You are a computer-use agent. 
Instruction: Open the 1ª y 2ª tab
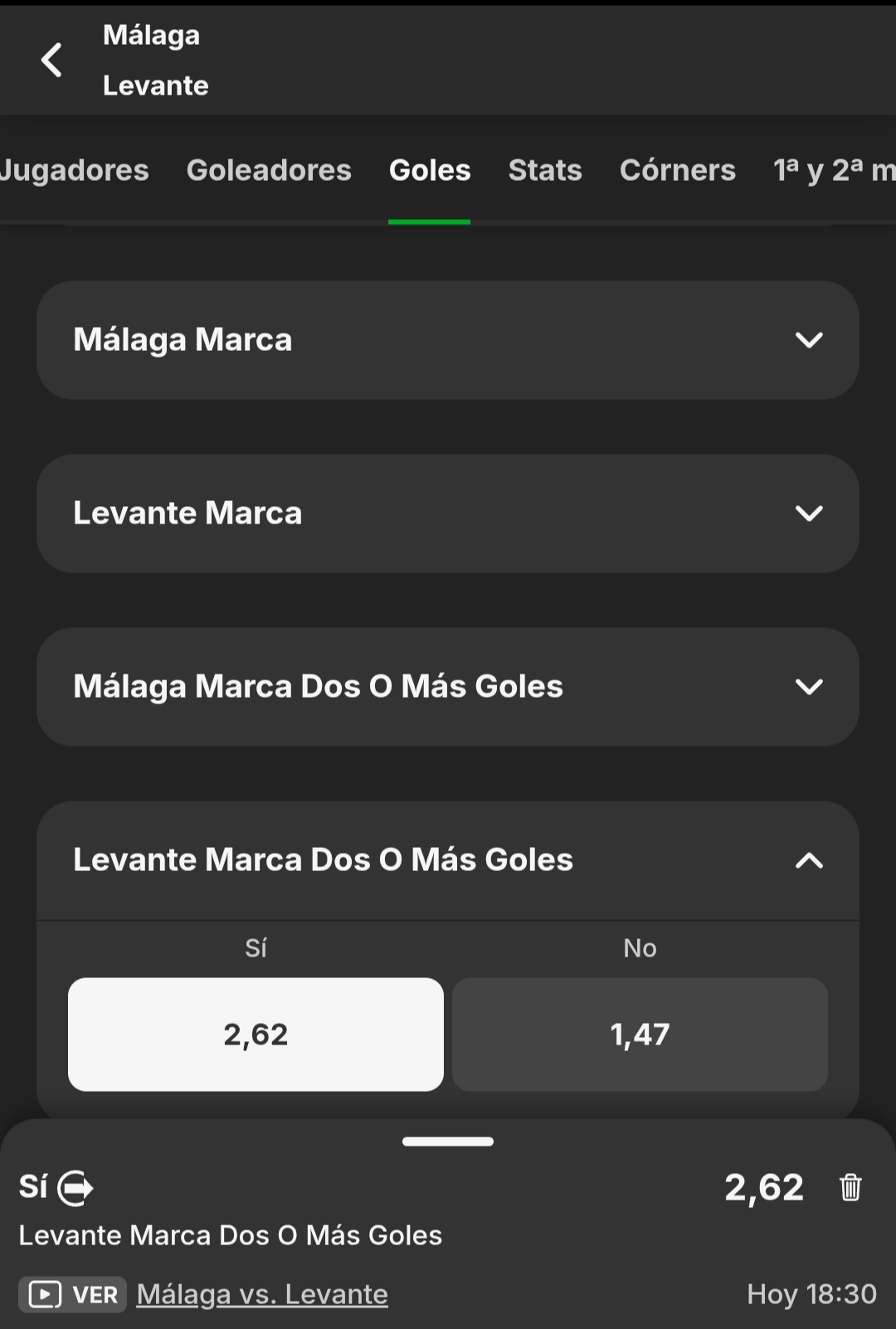click(x=834, y=170)
